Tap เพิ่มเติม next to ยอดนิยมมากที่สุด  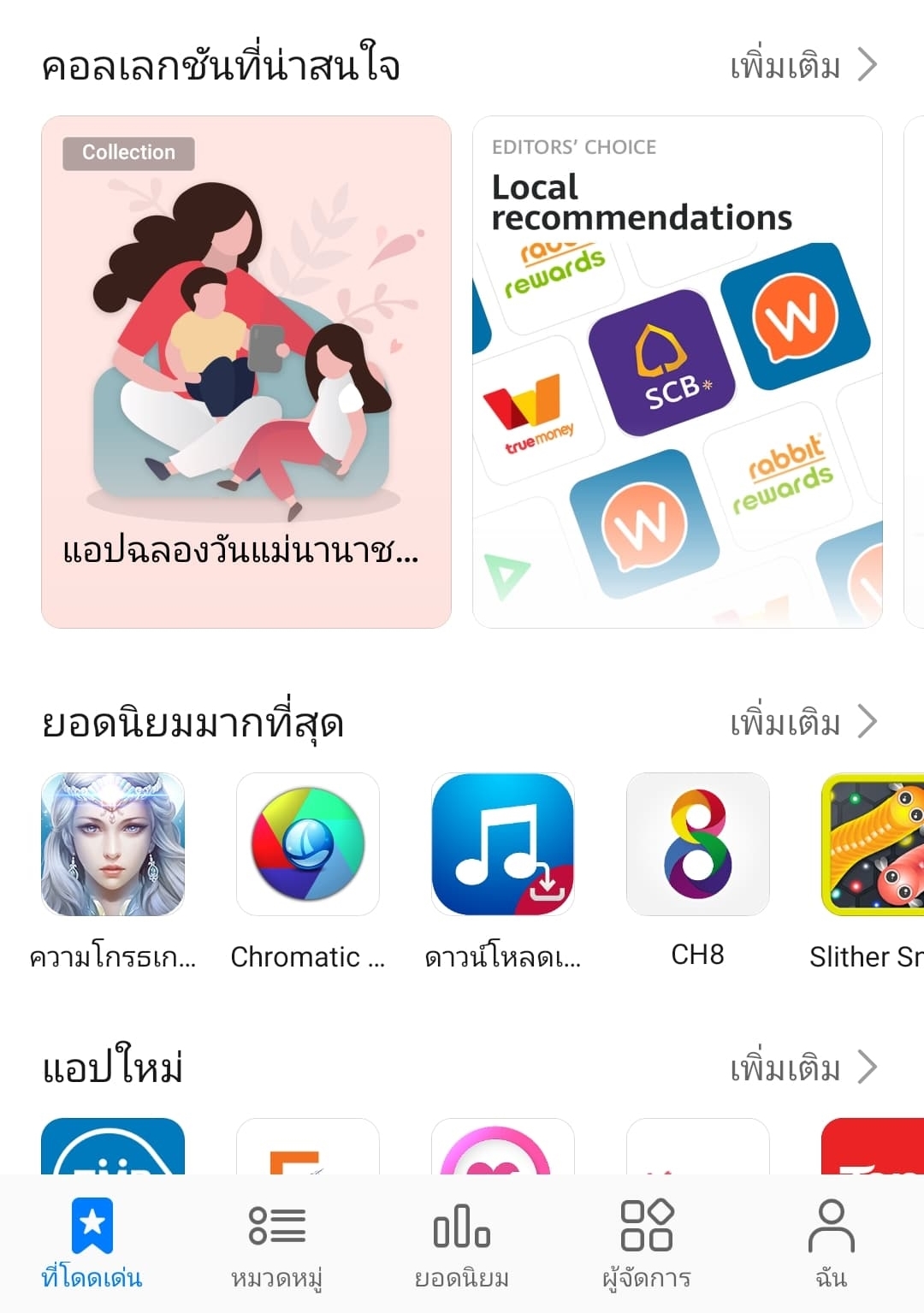(x=802, y=723)
